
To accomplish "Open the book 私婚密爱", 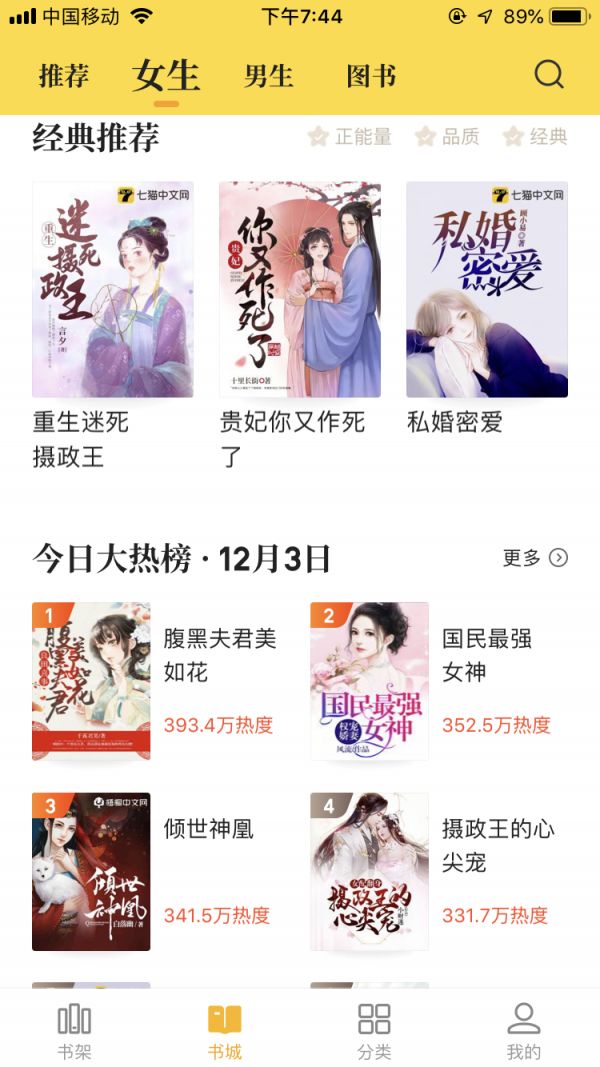I will click(x=487, y=290).
